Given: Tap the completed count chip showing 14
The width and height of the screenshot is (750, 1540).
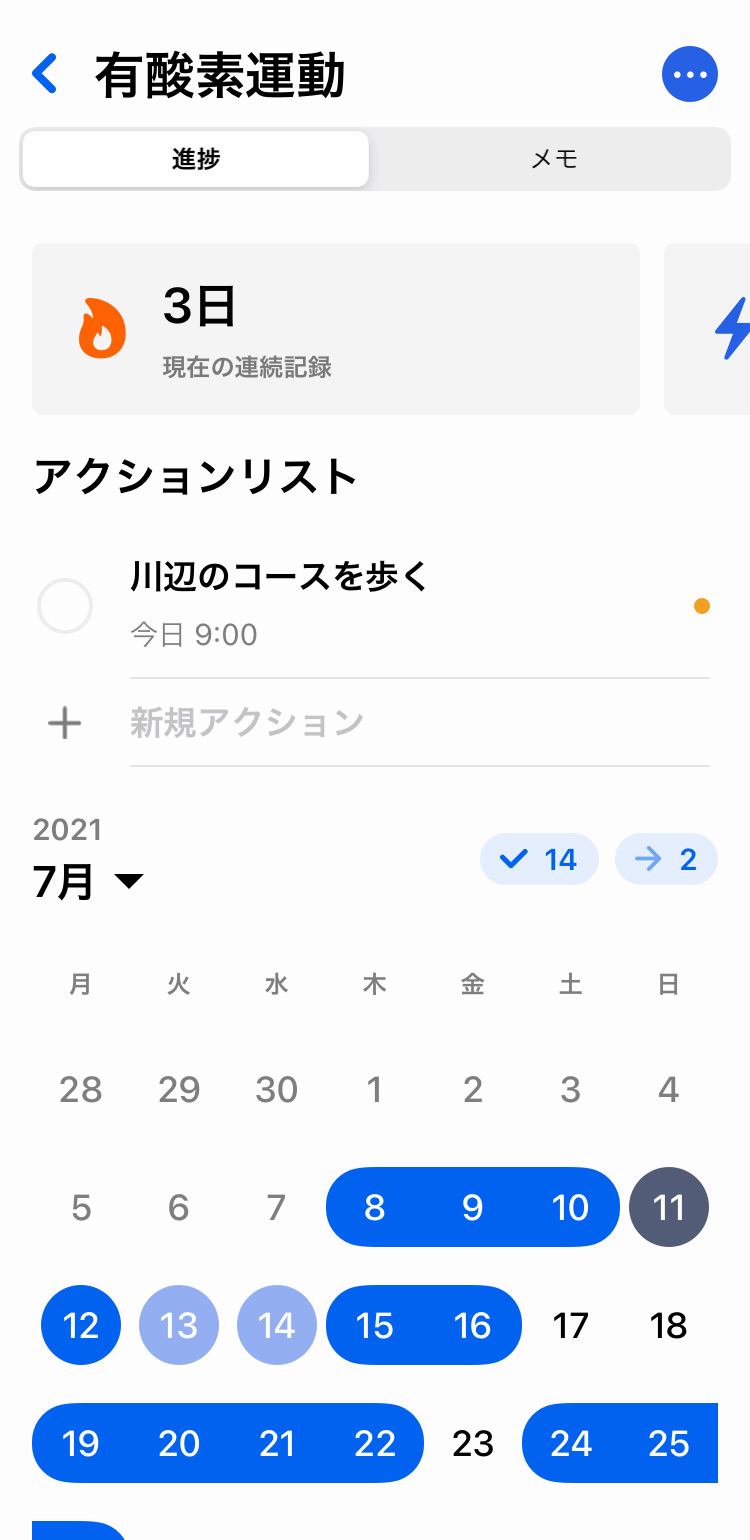Looking at the screenshot, I should [540, 859].
